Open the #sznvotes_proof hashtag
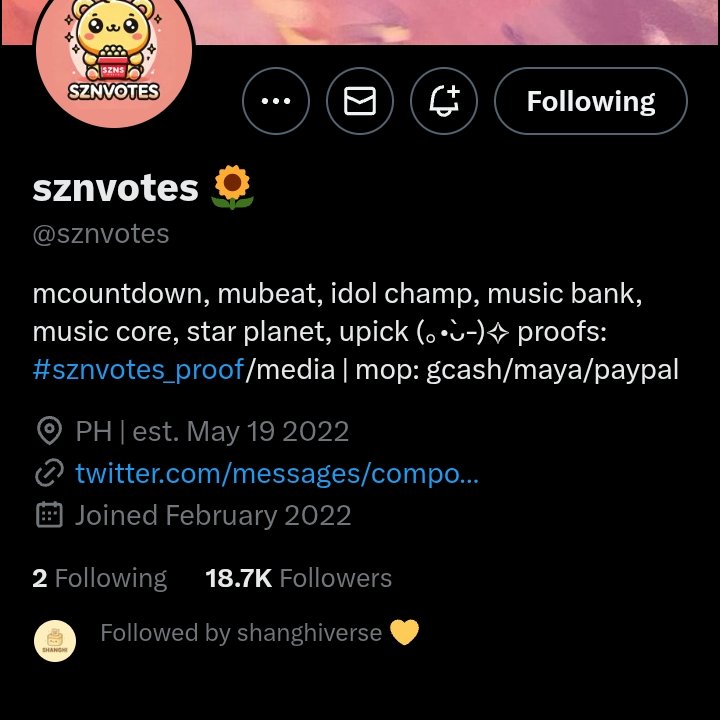The height and width of the screenshot is (720, 720). point(138,370)
